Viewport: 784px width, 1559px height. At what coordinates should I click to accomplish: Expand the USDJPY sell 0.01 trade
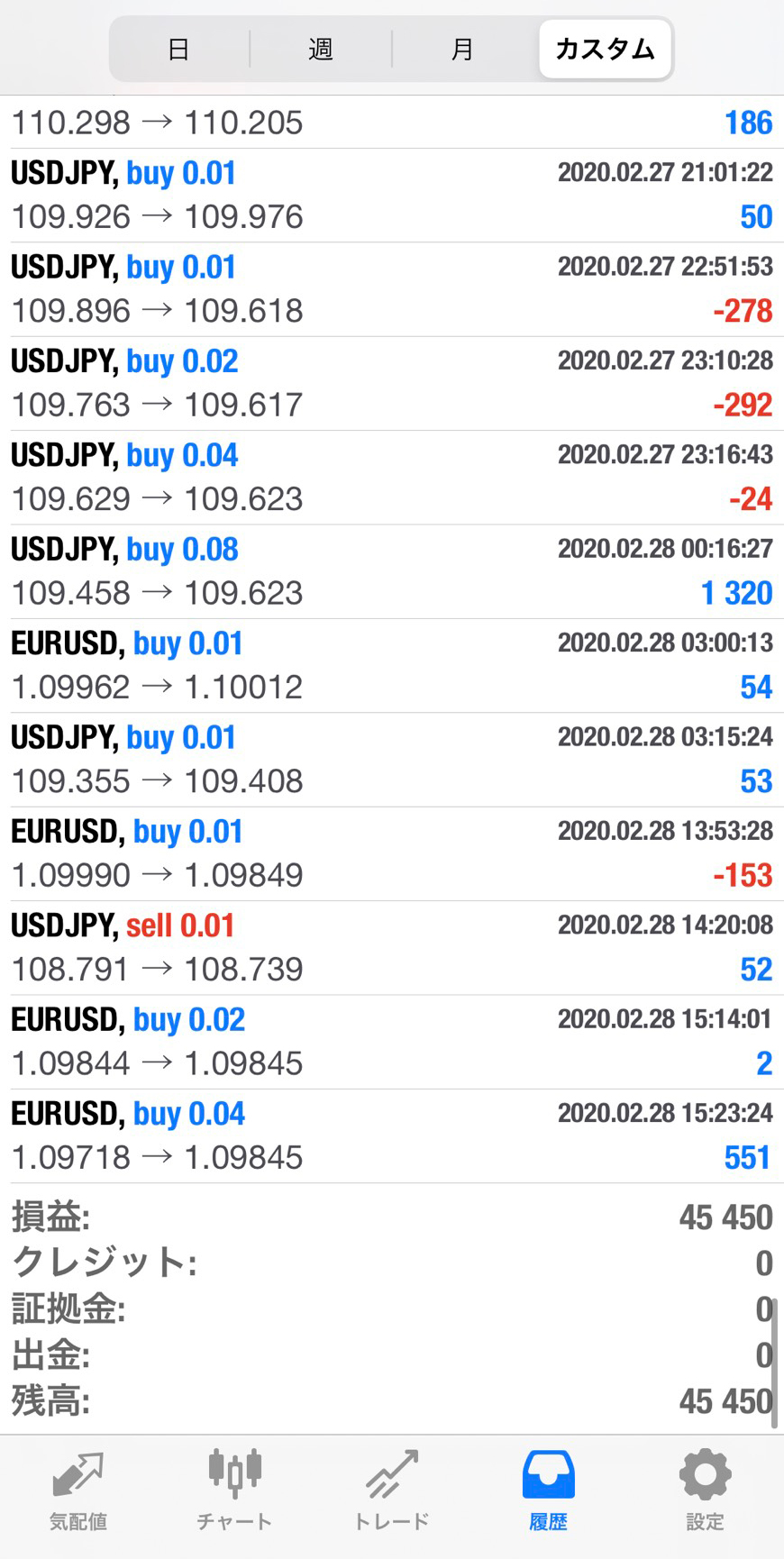click(x=391, y=947)
